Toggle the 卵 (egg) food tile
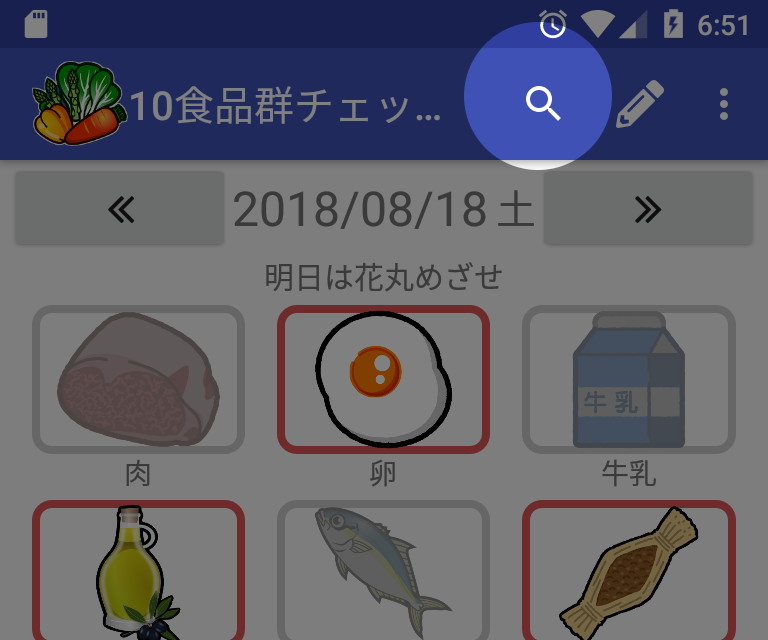Image resolution: width=768 pixels, height=640 pixels. point(383,379)
